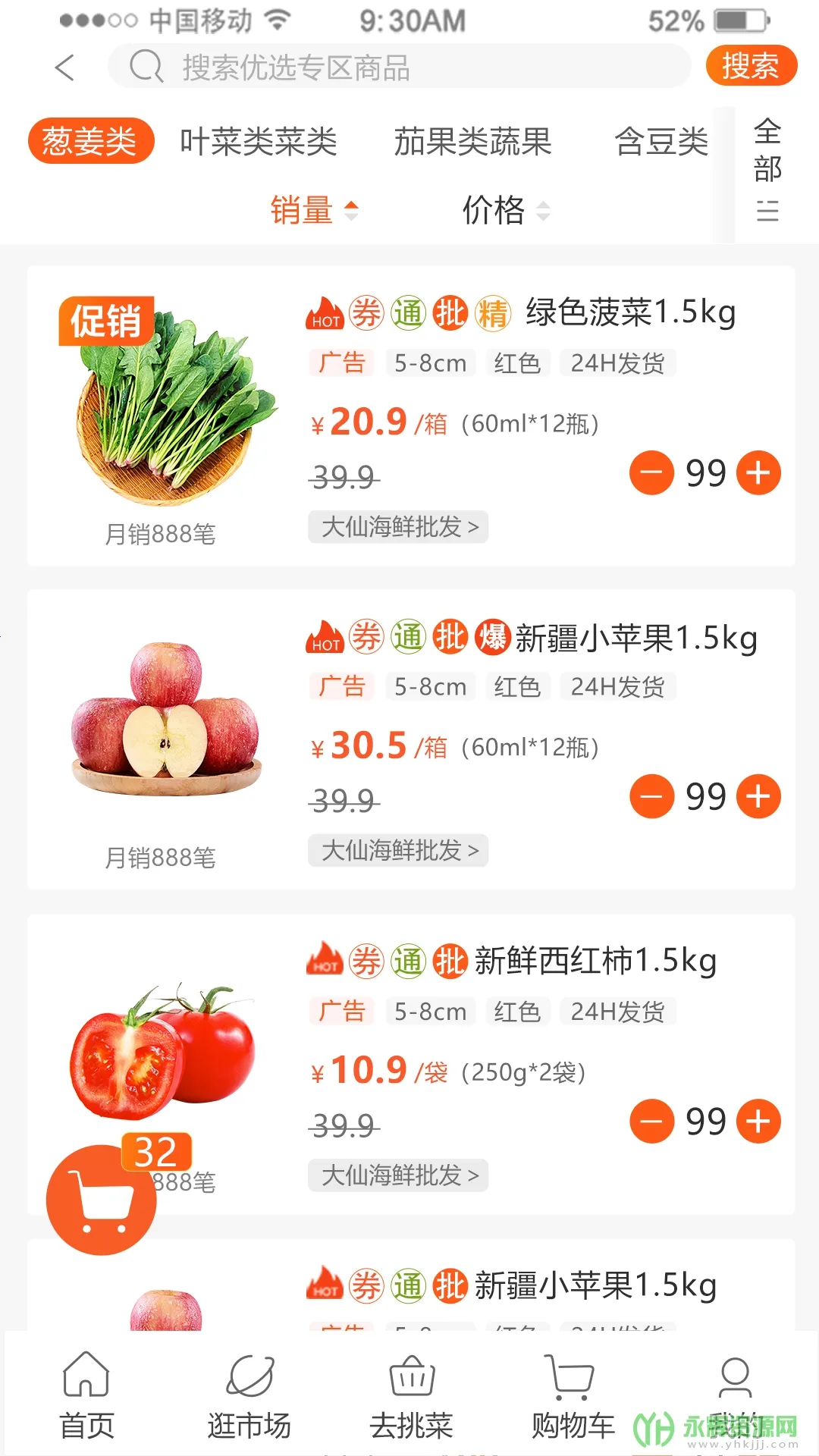Tap the orange 搜索 button
The height and width of the screenshot is (1456, 819).
point(750,66)
